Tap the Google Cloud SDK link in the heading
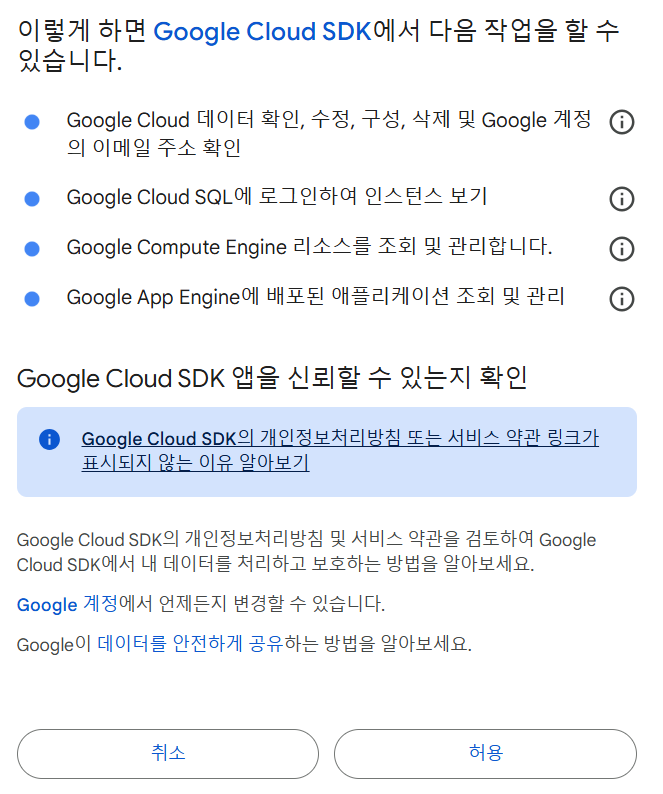 click(x=262, y=31)
